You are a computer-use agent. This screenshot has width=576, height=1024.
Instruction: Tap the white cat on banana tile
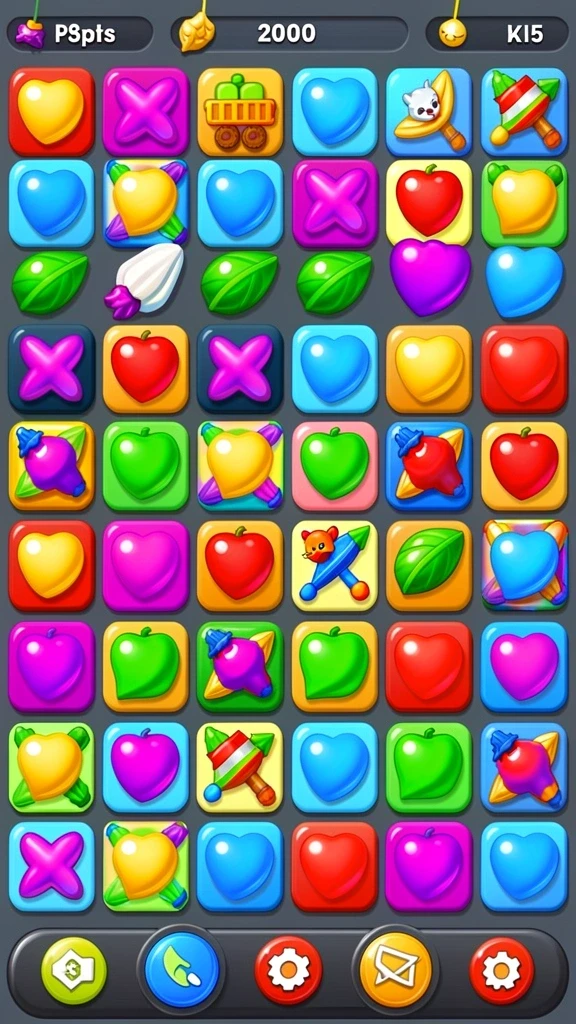pyautogui.click(x=430, y=111)
